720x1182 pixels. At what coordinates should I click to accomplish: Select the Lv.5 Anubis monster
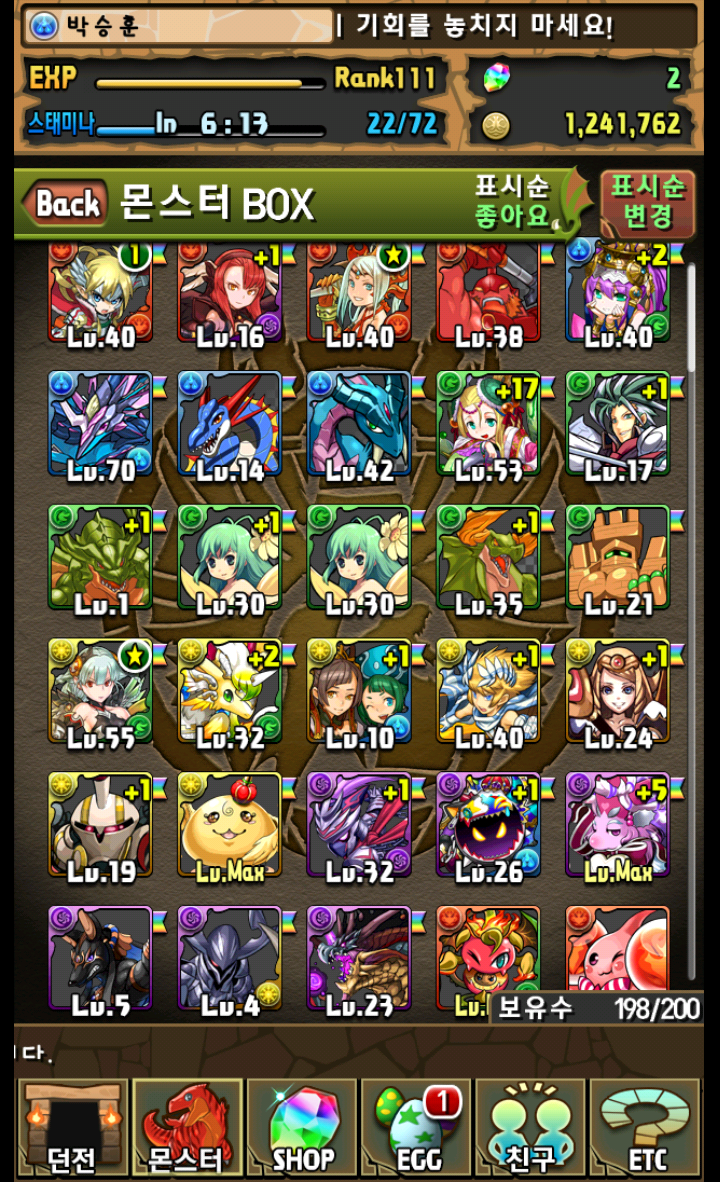click(100, 958)
